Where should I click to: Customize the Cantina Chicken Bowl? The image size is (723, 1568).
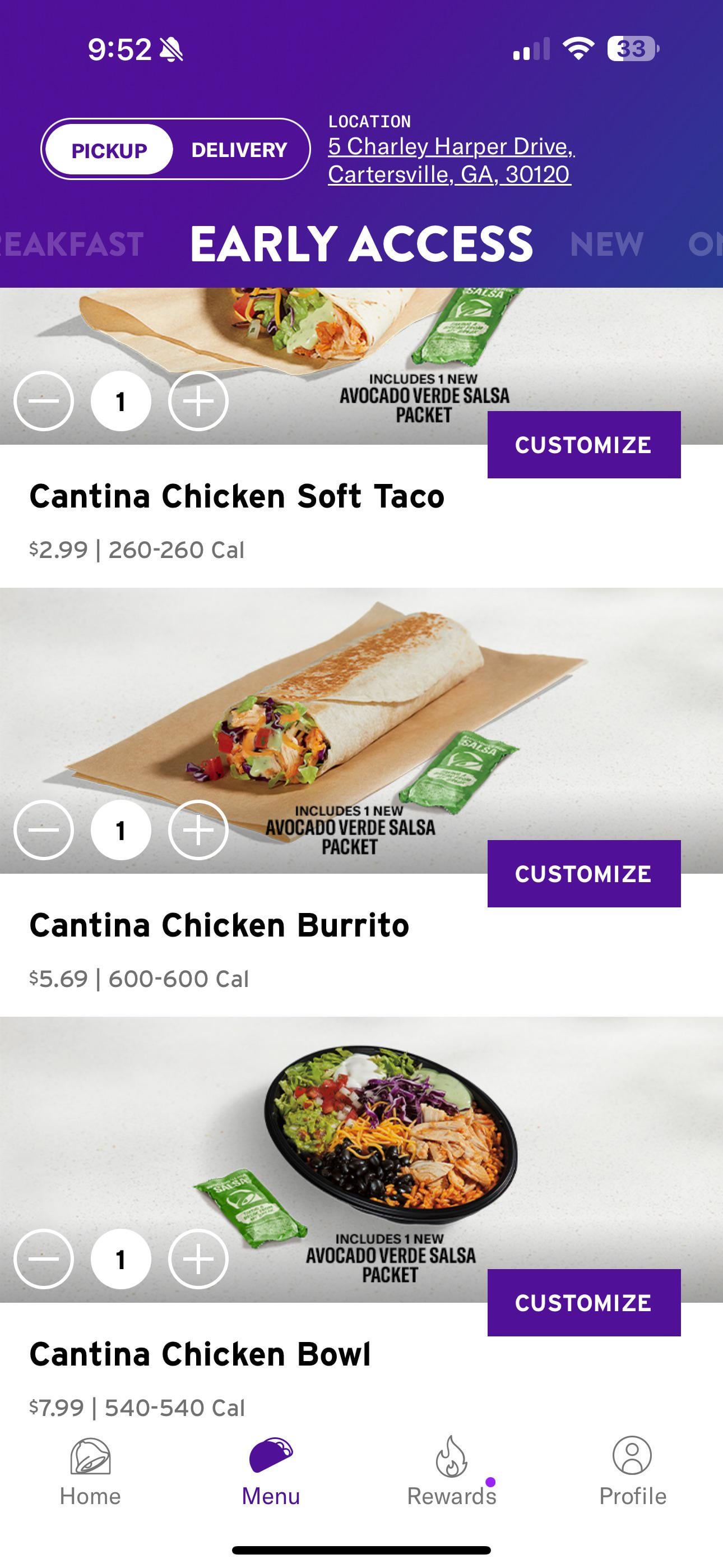583,1303
